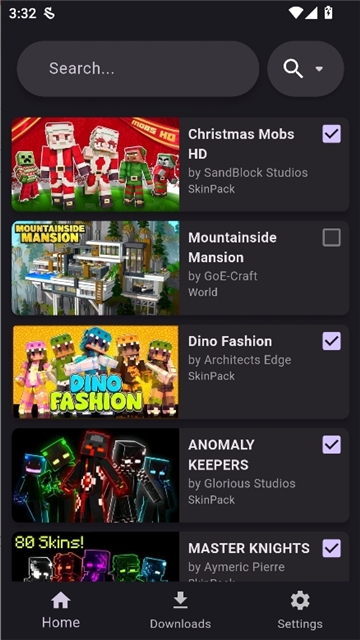Image resolution: width=360 pixels, height=640 pixels.
Task: Open the Christmas Mobs HD card
Action: [180, 164]
